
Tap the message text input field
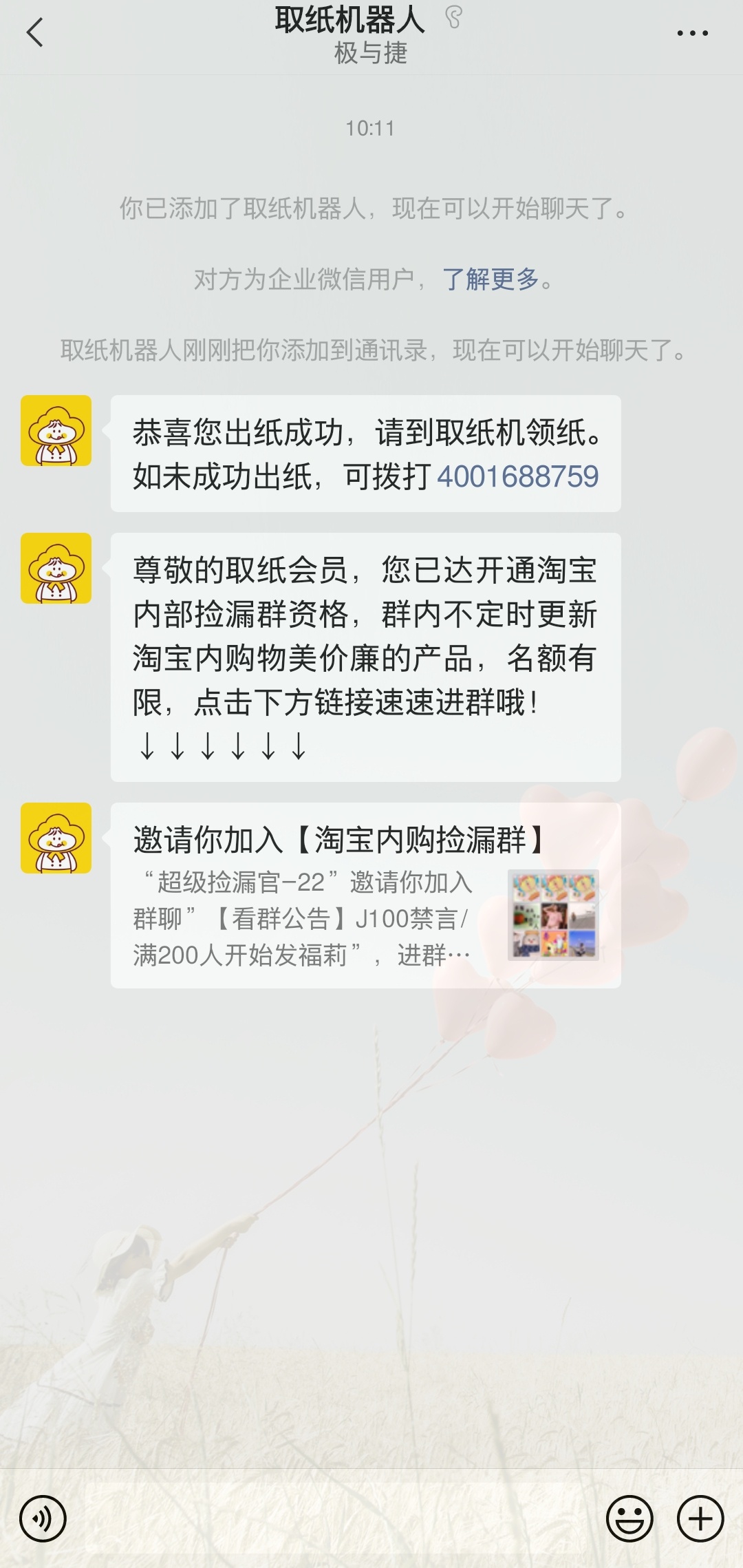click(x=336, y=1518)
